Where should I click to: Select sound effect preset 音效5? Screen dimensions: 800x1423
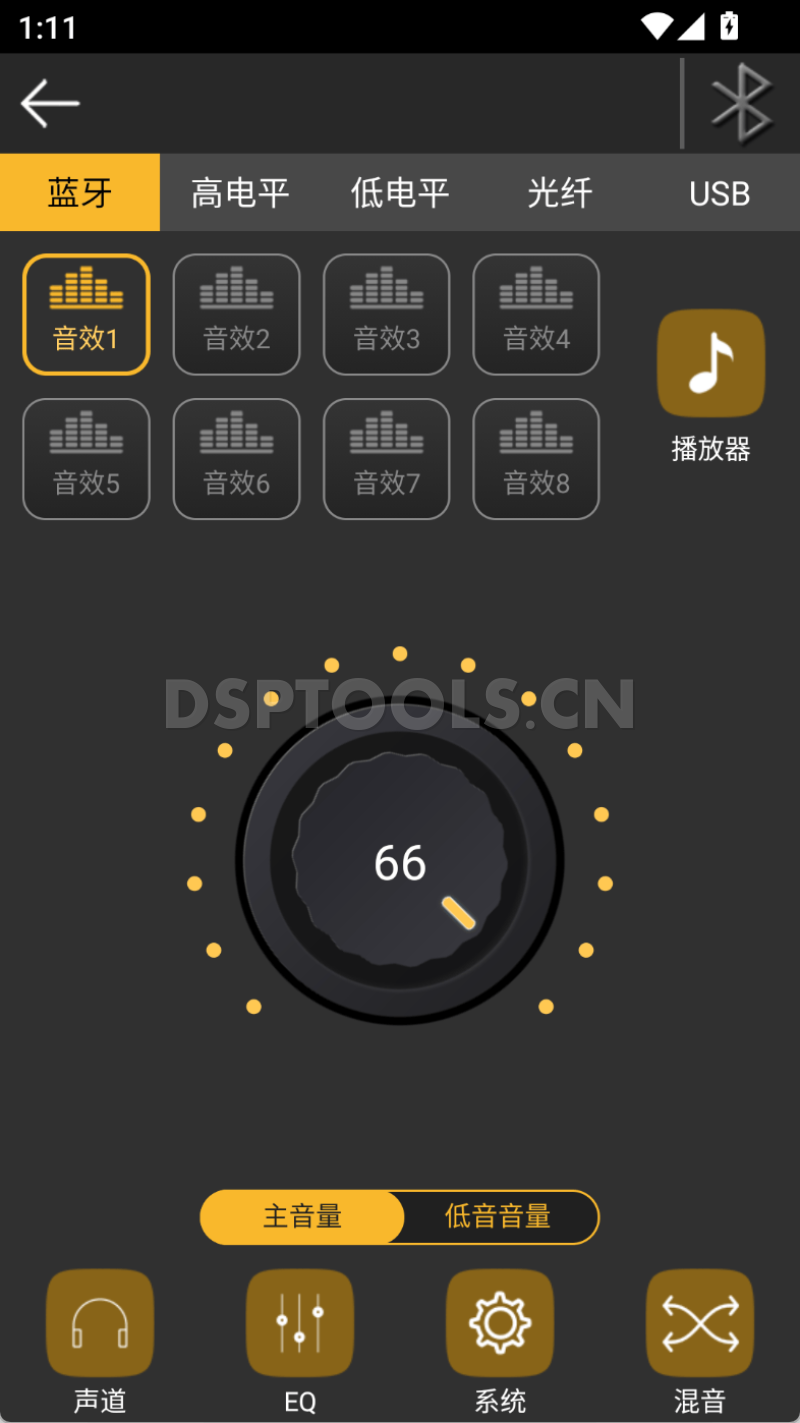pyautogui.click(x=86, y=458)
